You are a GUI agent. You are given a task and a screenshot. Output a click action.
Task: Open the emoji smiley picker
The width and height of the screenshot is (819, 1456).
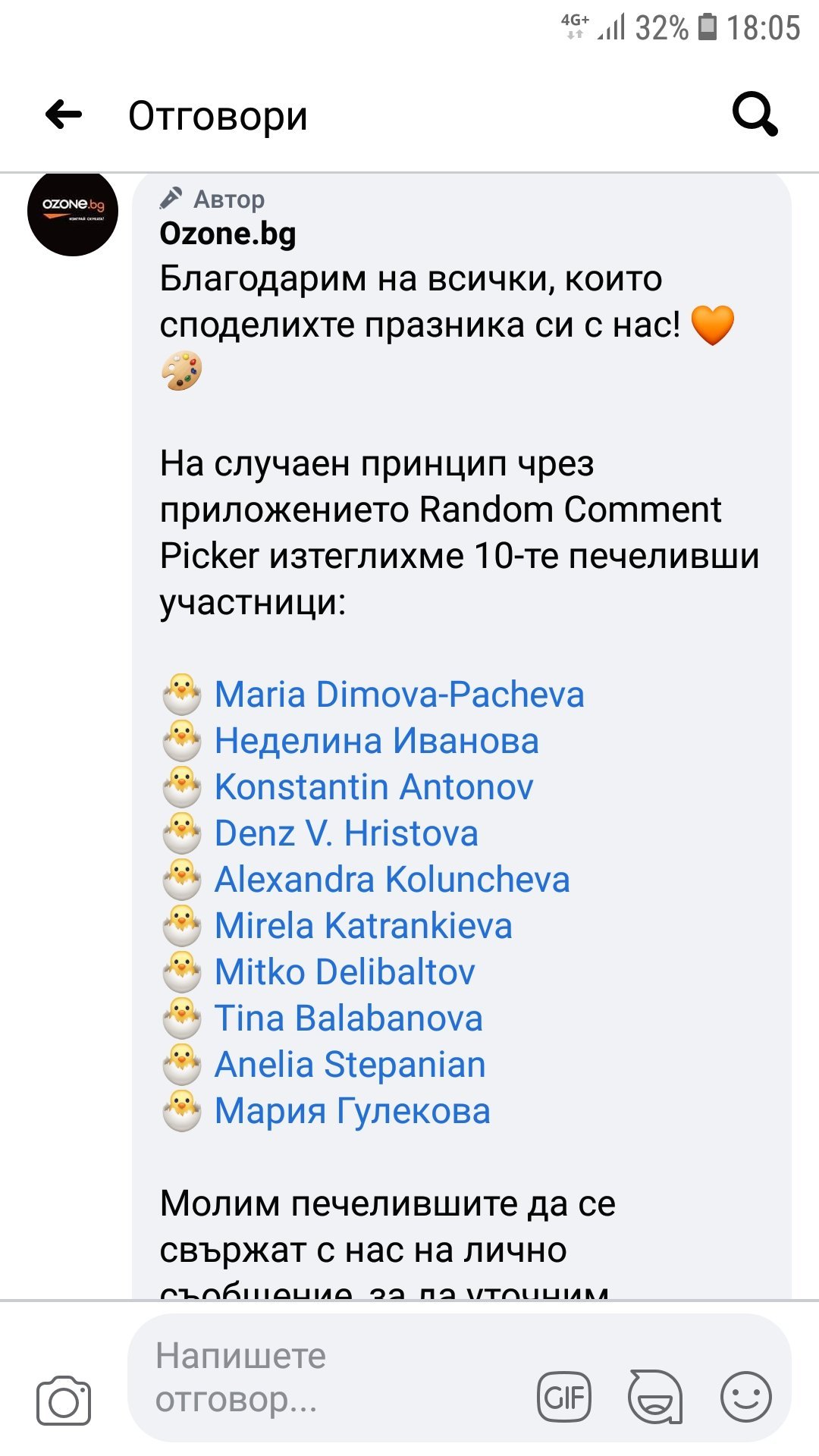coord(746,1397)
